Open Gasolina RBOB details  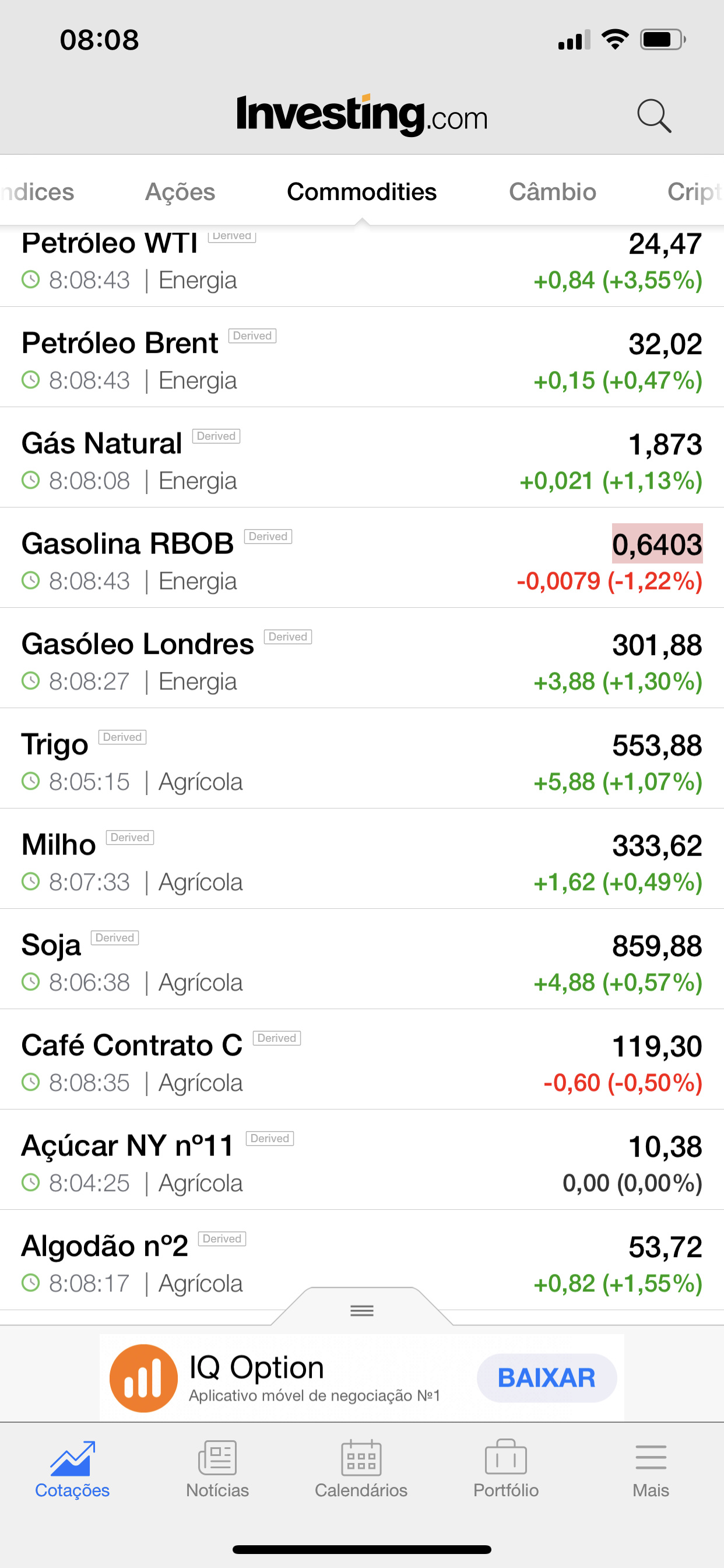362,558
